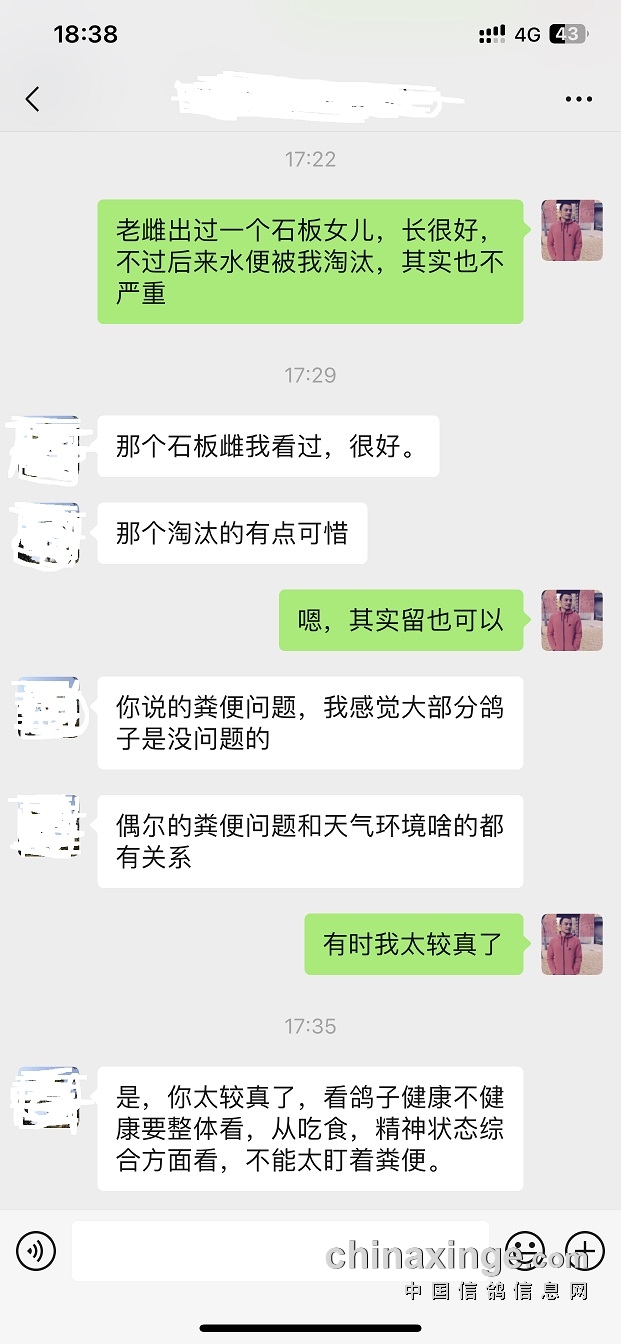The image size is (621, 1344).
Task: Switch to voice message input
Action: pyautogui.click(x=36, y=1250)
